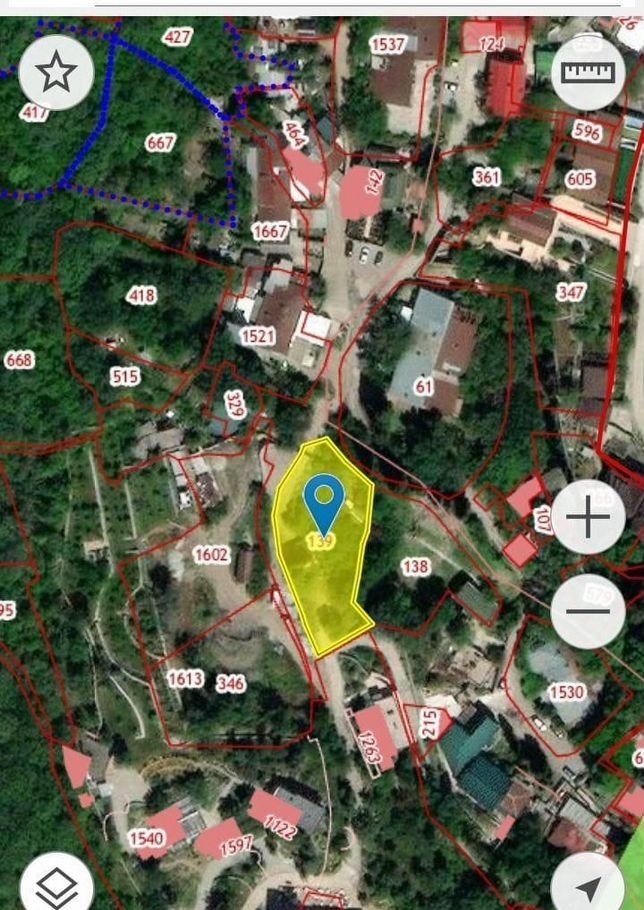Open the map layers selector
This screenshot has width=644, height=910.
(x=56, y=884)
